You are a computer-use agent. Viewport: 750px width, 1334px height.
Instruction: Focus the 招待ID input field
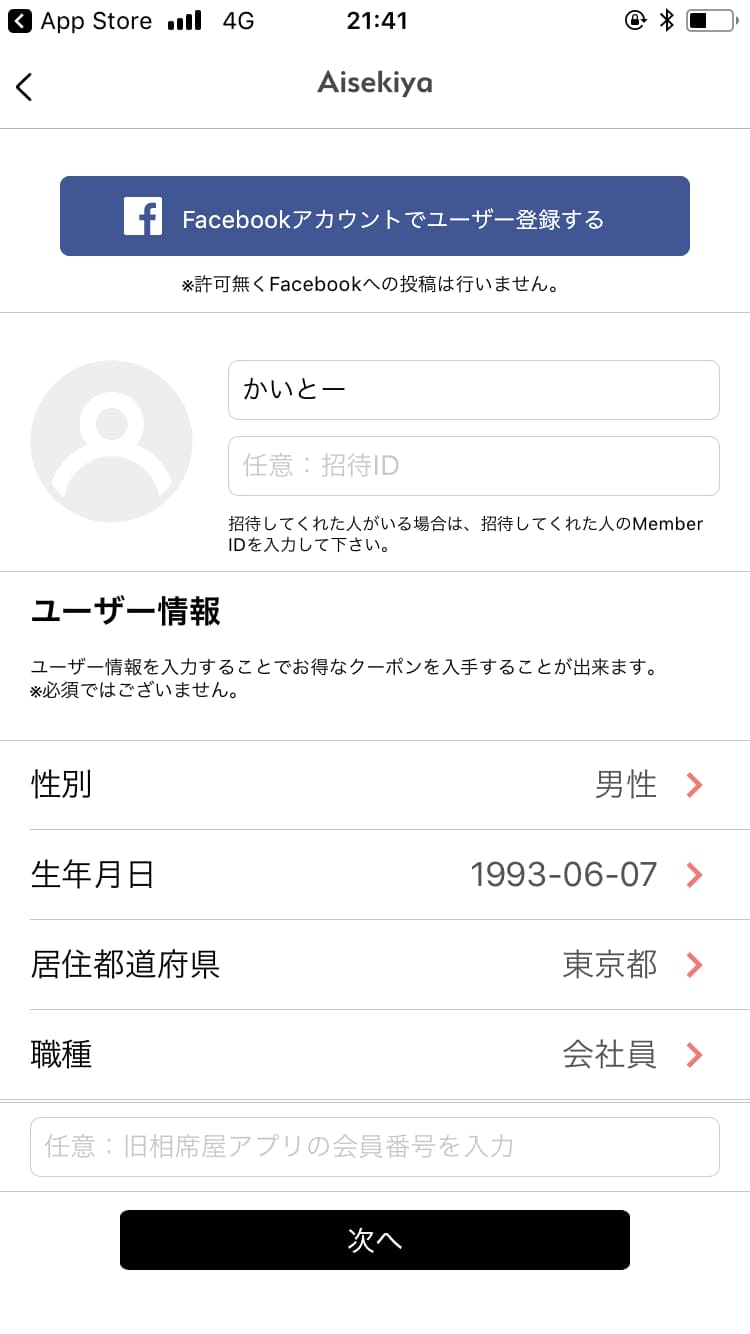(x=474, y=466)
